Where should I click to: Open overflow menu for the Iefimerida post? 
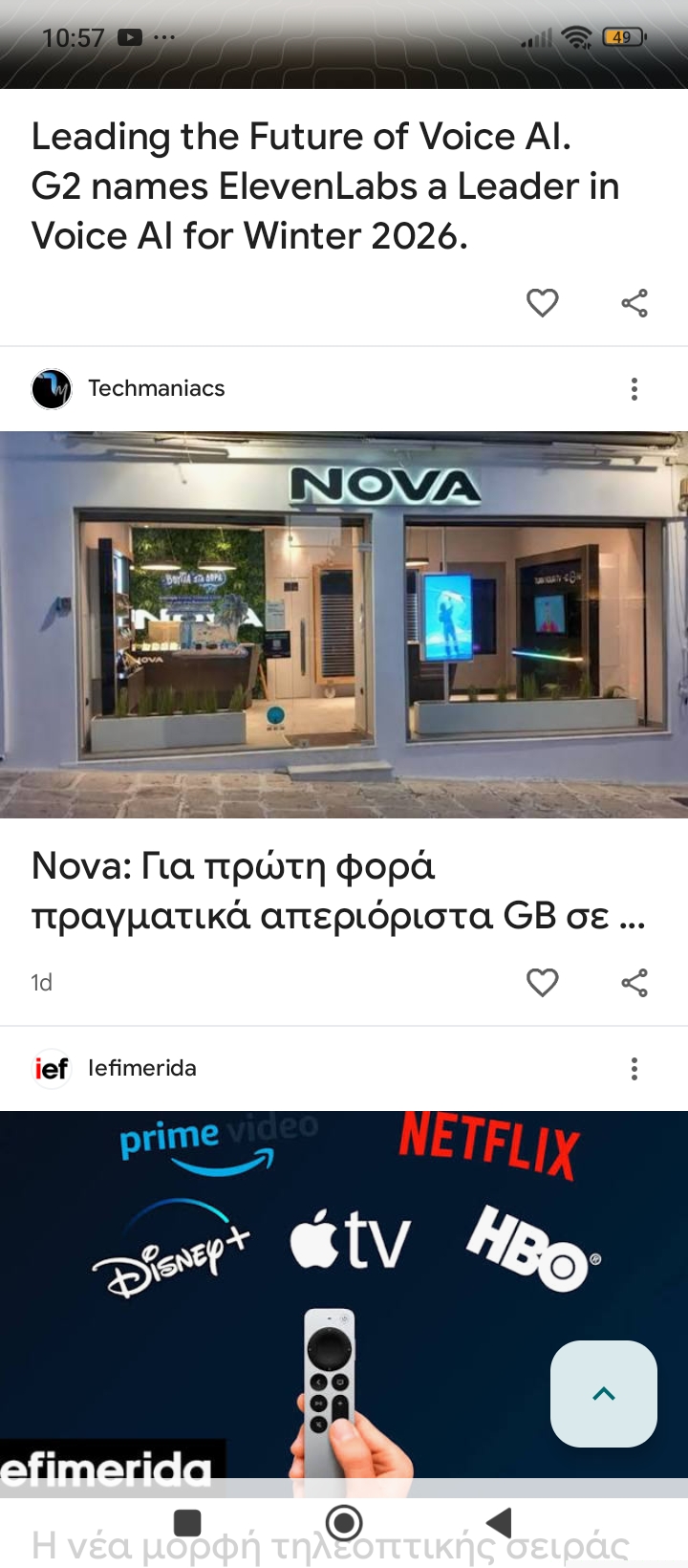(634, 1069)
